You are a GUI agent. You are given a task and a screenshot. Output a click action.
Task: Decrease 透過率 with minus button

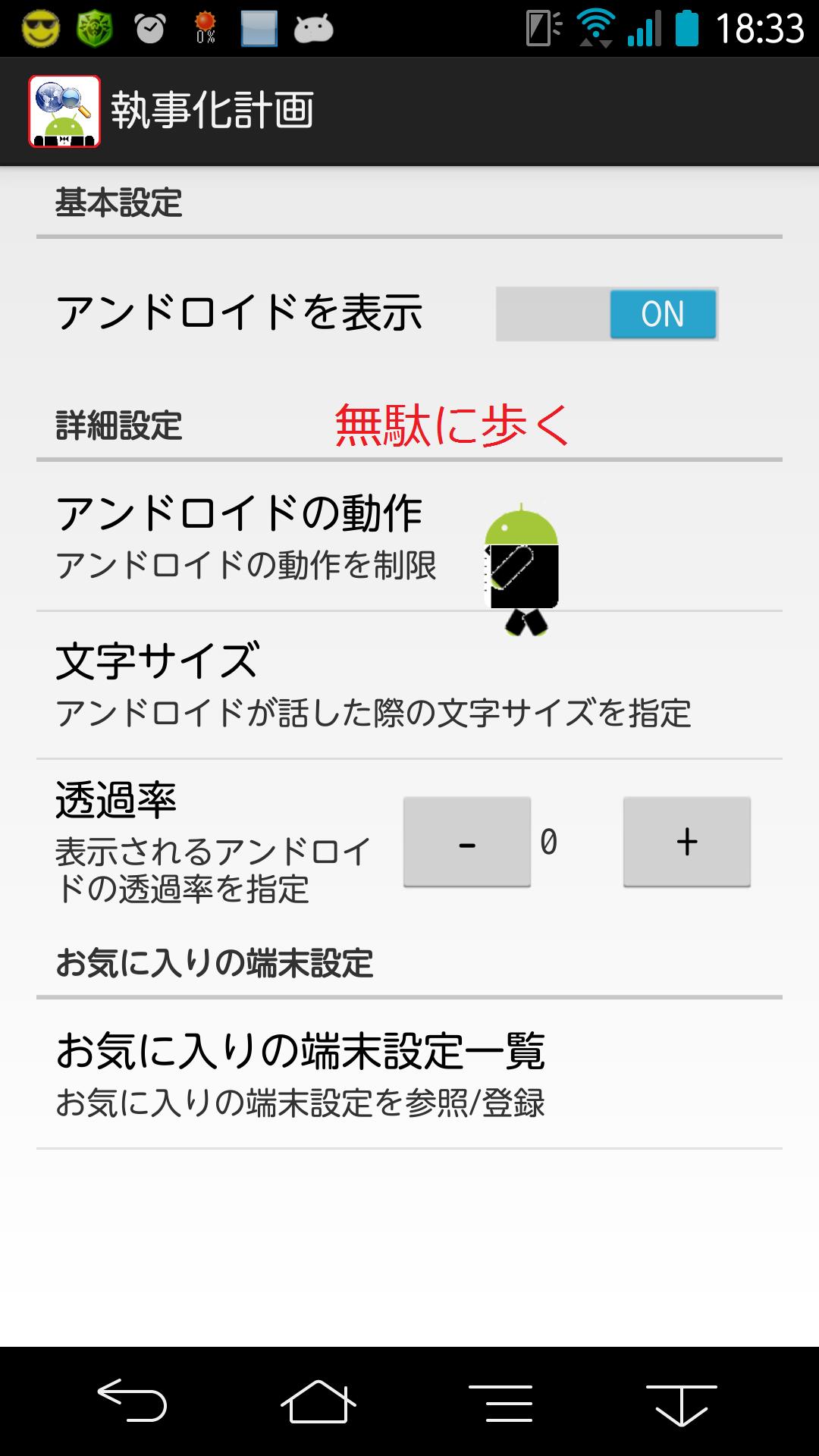click(466, 842)
